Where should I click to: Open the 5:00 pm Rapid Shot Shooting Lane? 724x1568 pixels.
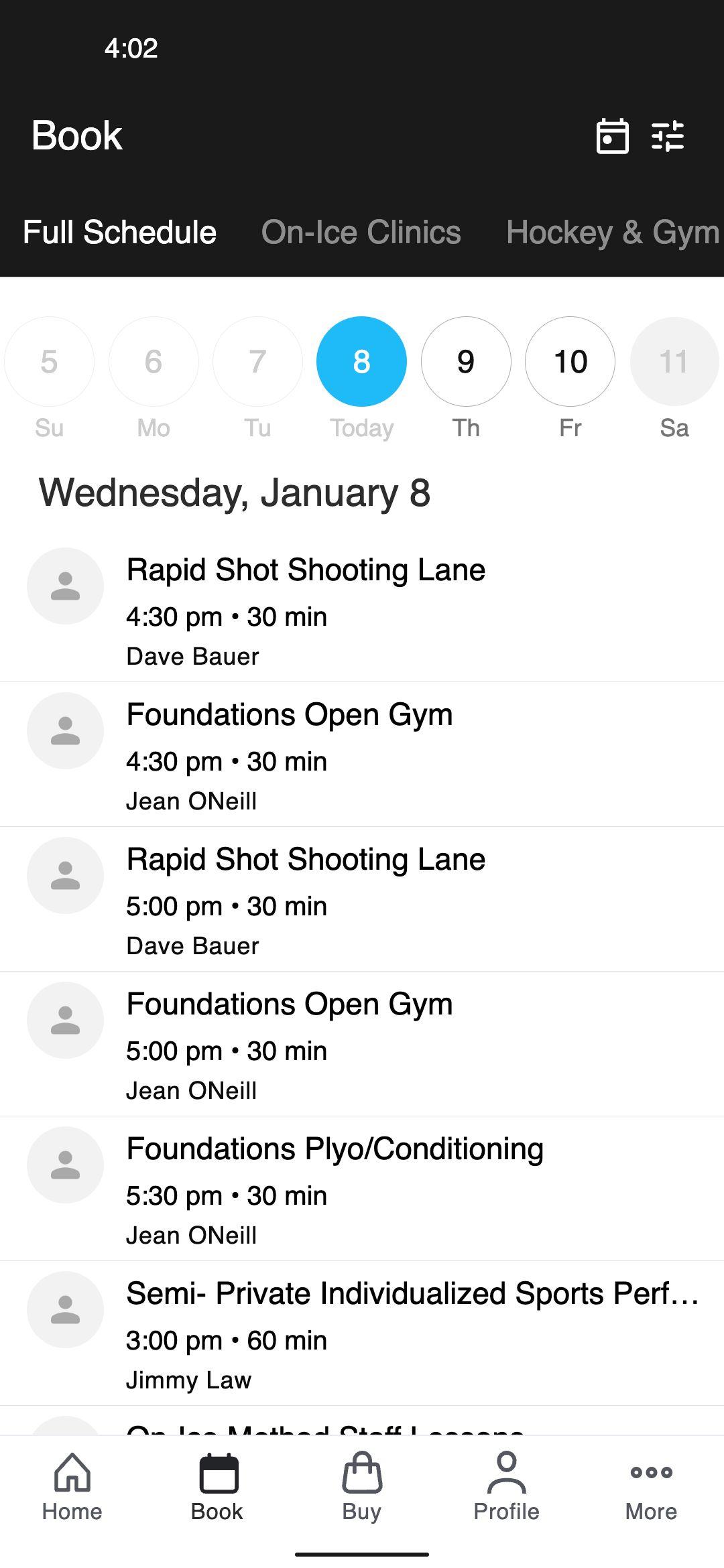pos(362,899)
